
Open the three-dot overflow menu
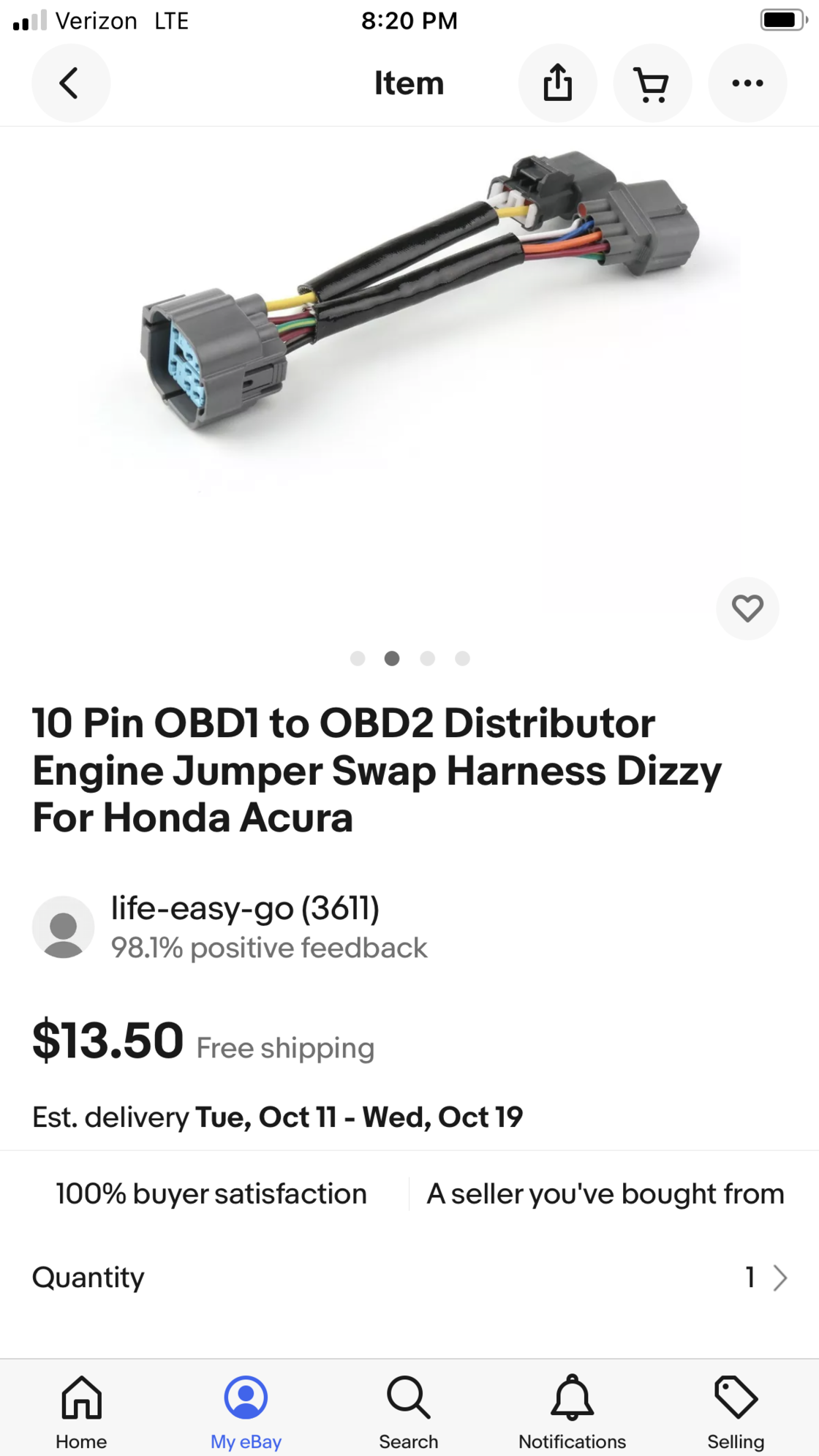[747, 83]
